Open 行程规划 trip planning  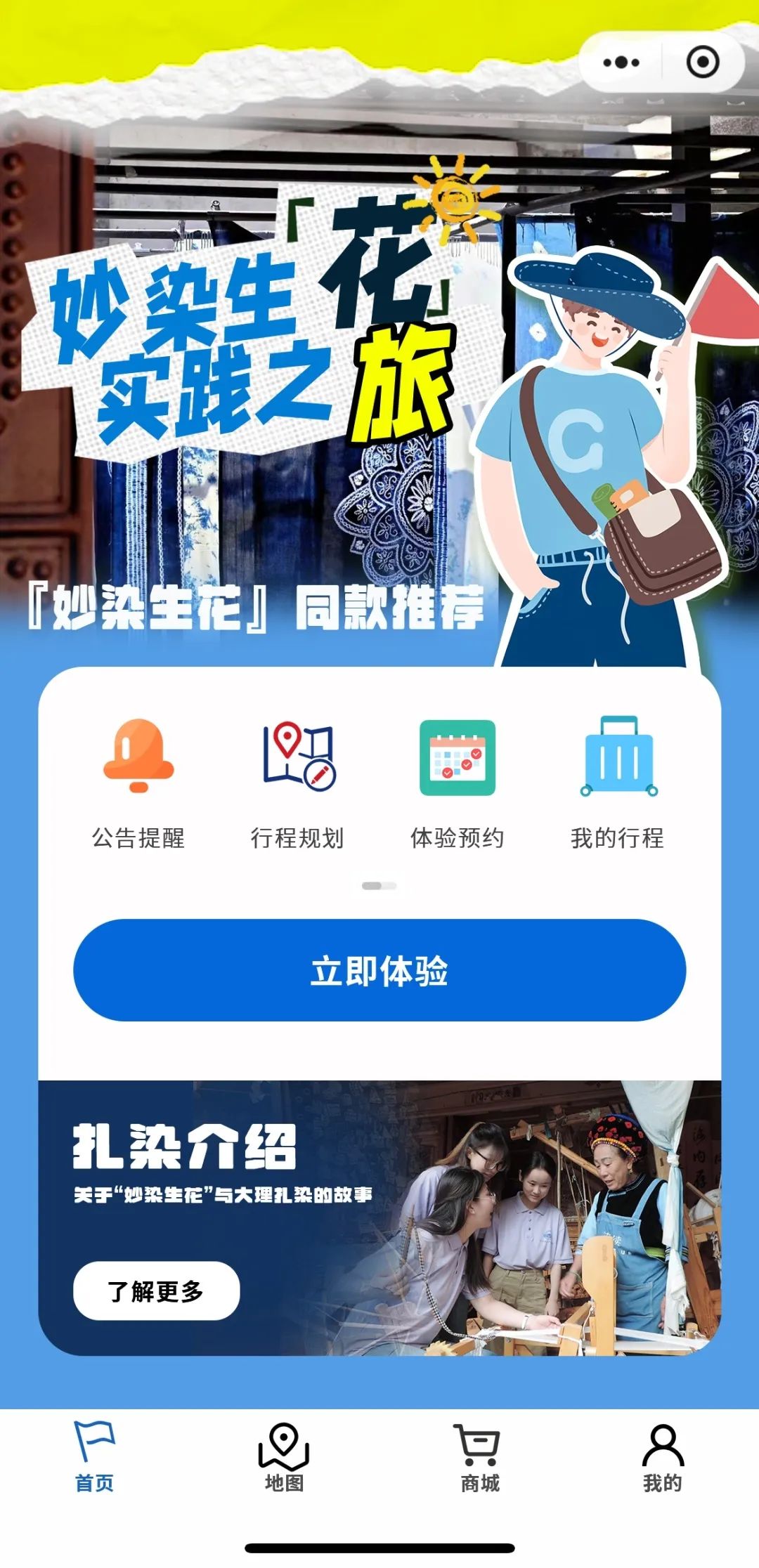(x=298, y=783)
